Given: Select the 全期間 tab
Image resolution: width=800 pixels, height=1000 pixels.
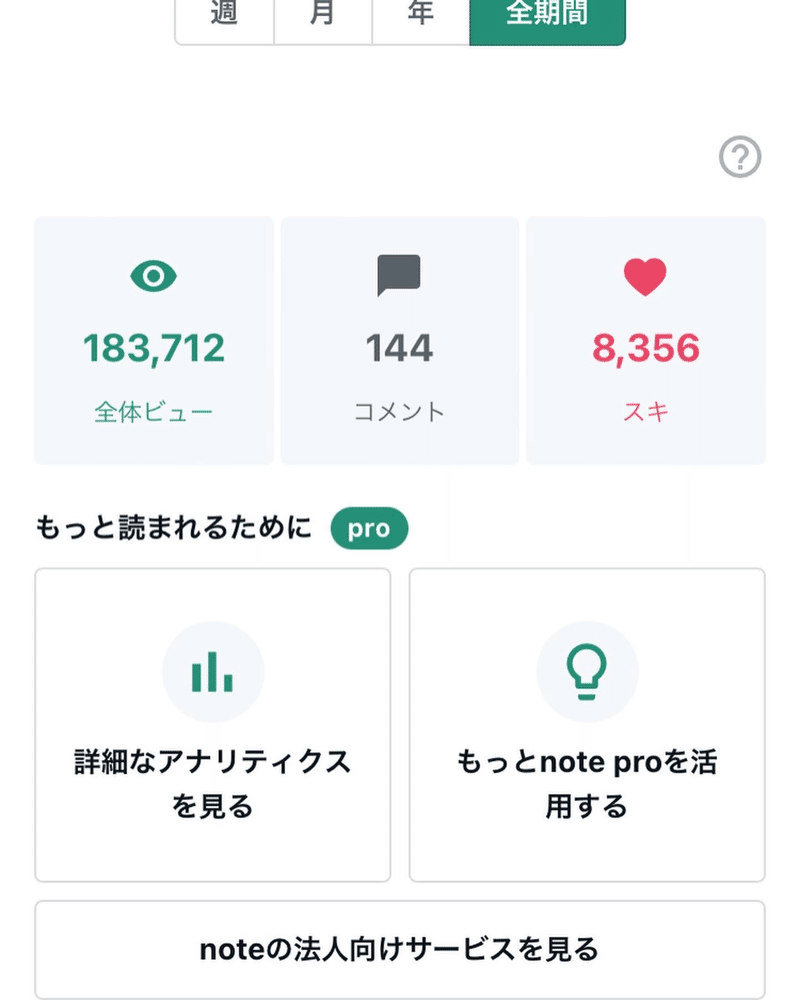Looking at the screenshot, I should (x=548, y=14).
